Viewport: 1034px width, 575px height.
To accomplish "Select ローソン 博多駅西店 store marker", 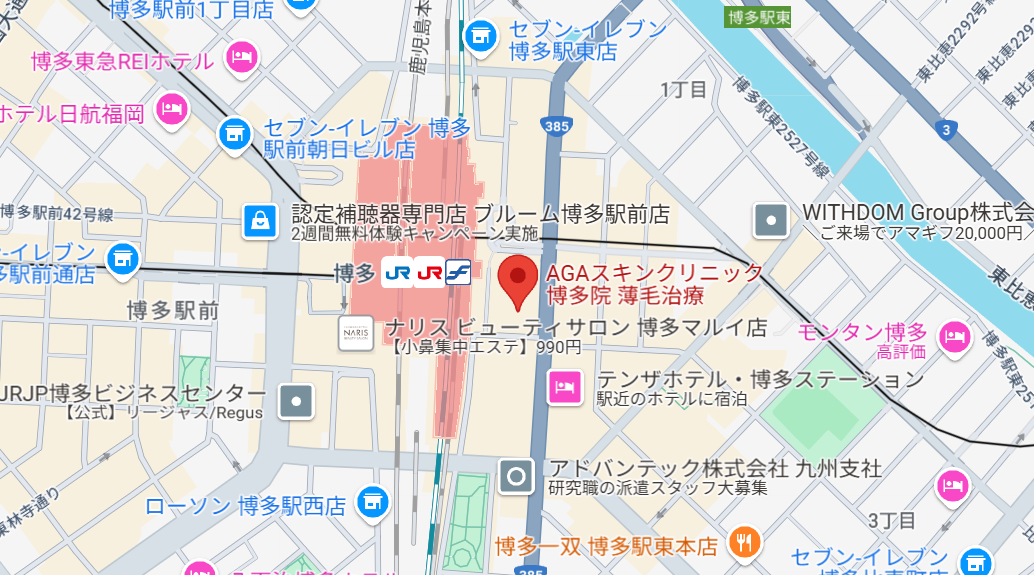I will pyautogui.click(x=373, y=504).
